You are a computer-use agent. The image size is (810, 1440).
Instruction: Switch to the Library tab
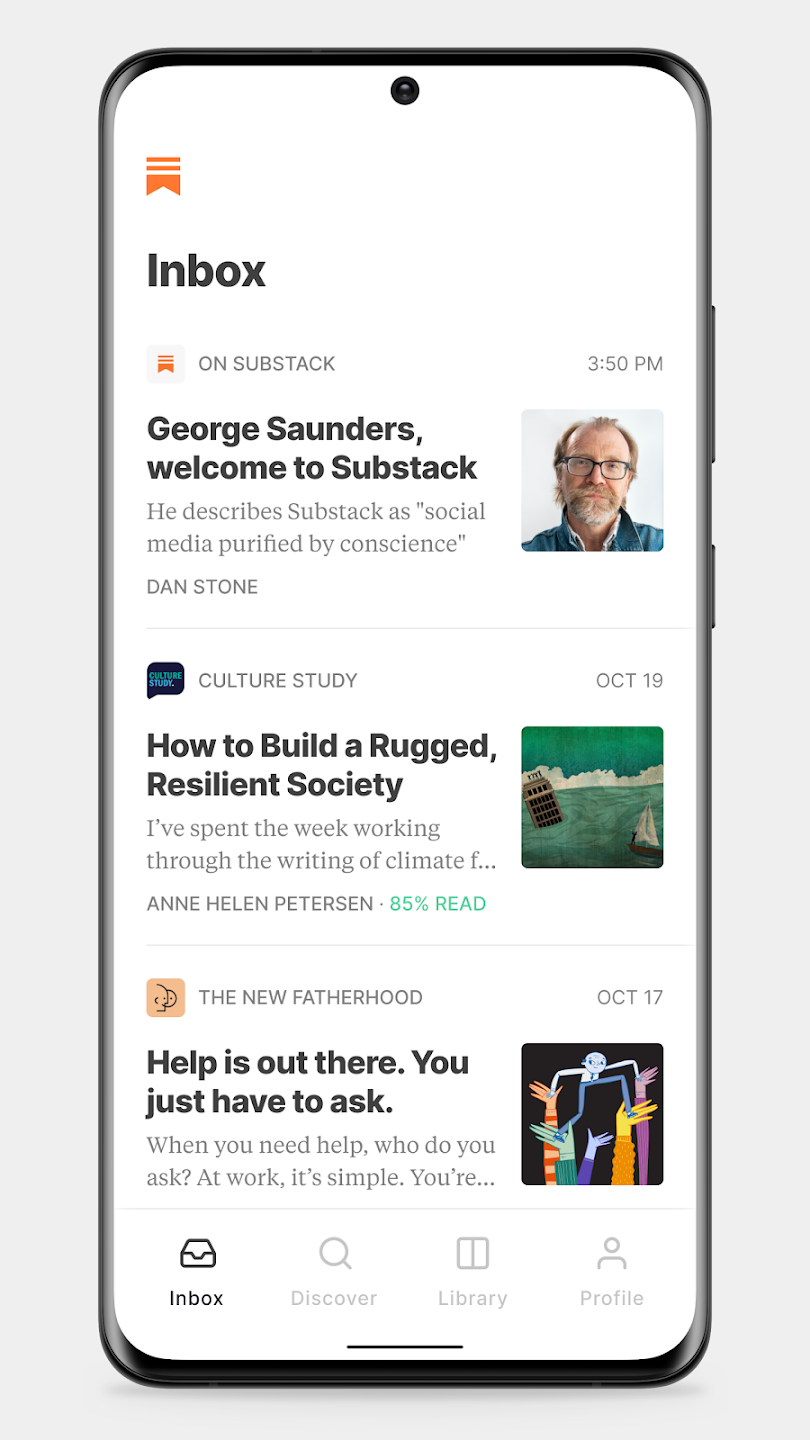[473, 1272]
